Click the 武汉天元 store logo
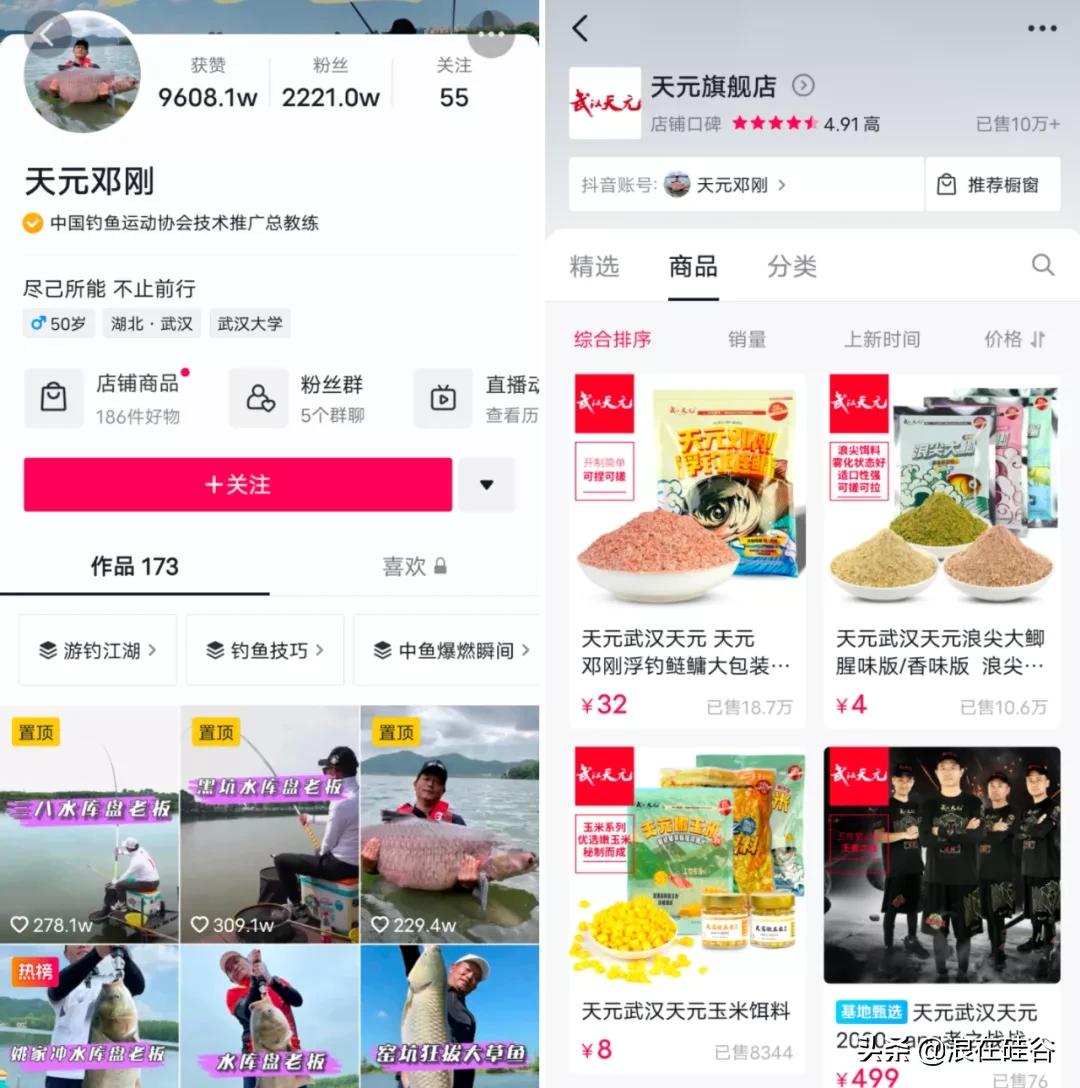 (x=605, y=100)
